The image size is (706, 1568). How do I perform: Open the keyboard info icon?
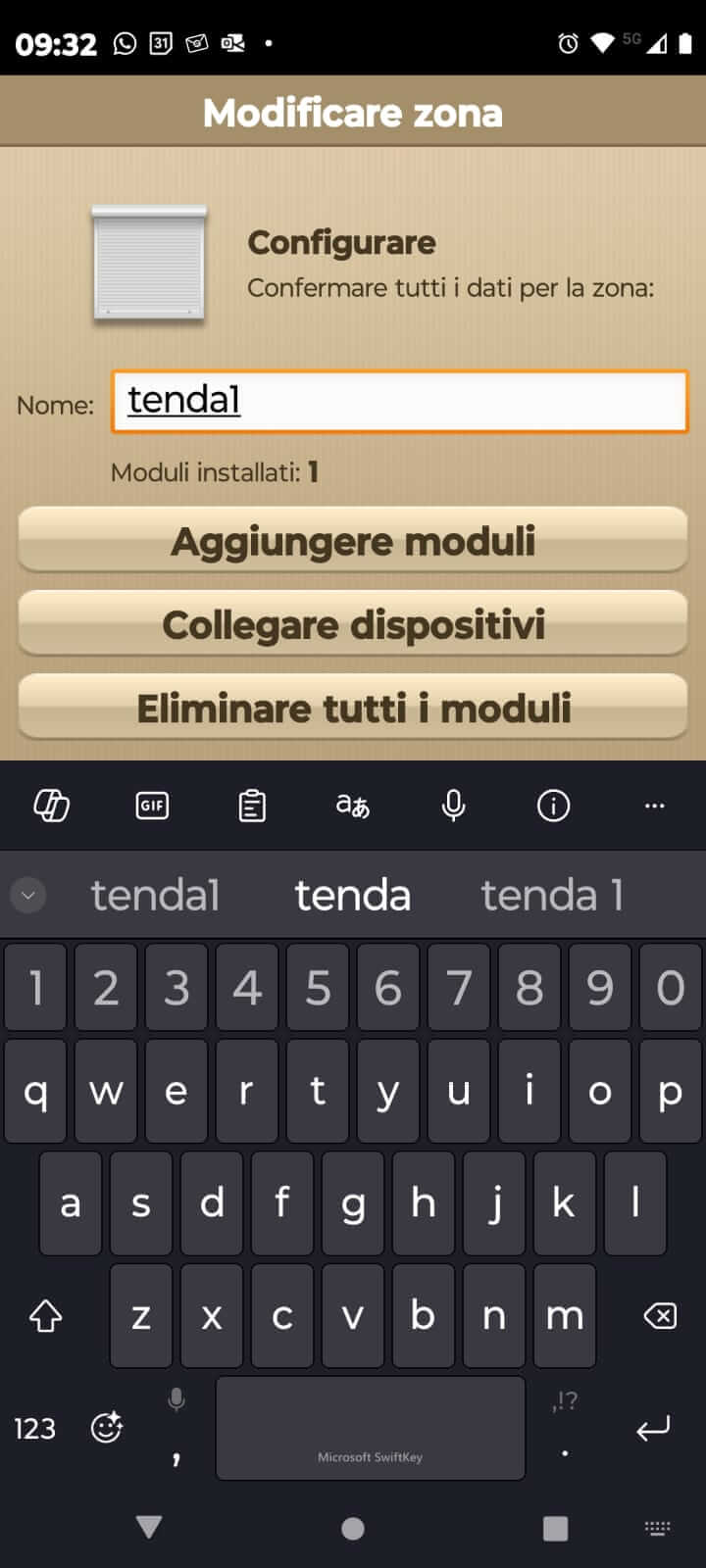[553, 806]
